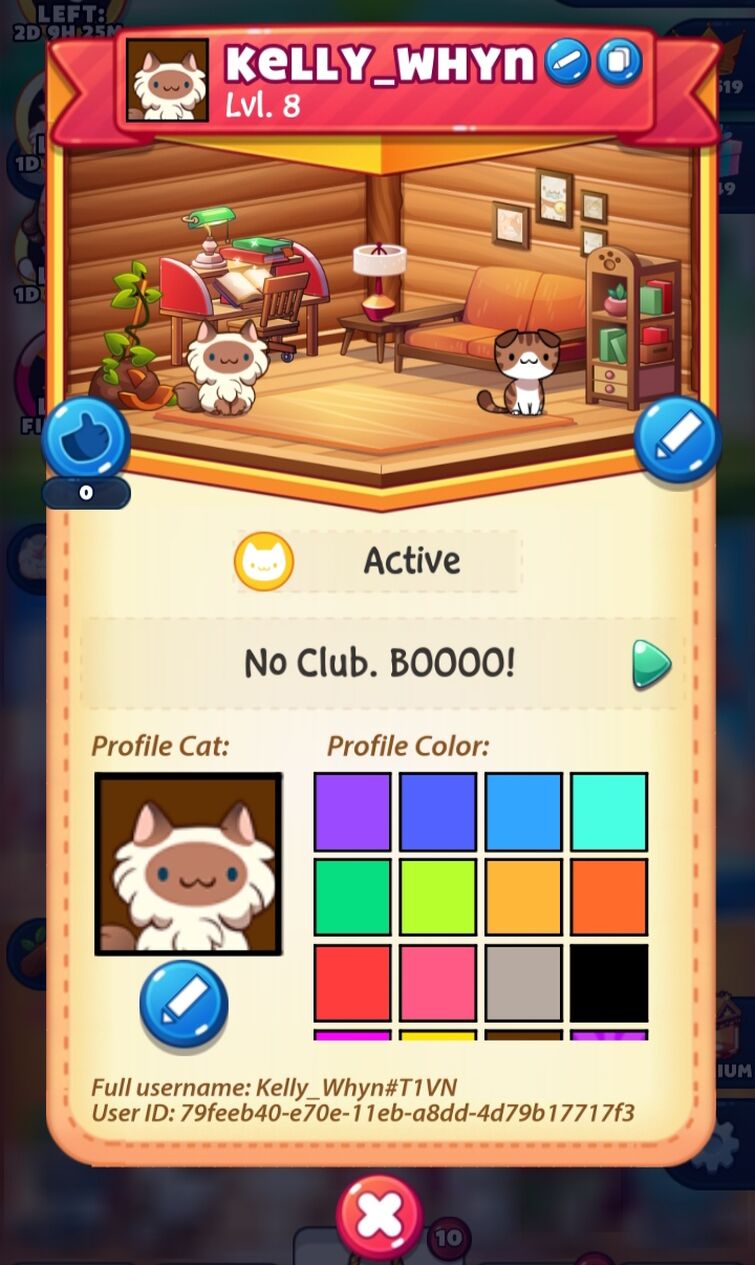Open the club browser with the green arrow

(x=649, y=663)
